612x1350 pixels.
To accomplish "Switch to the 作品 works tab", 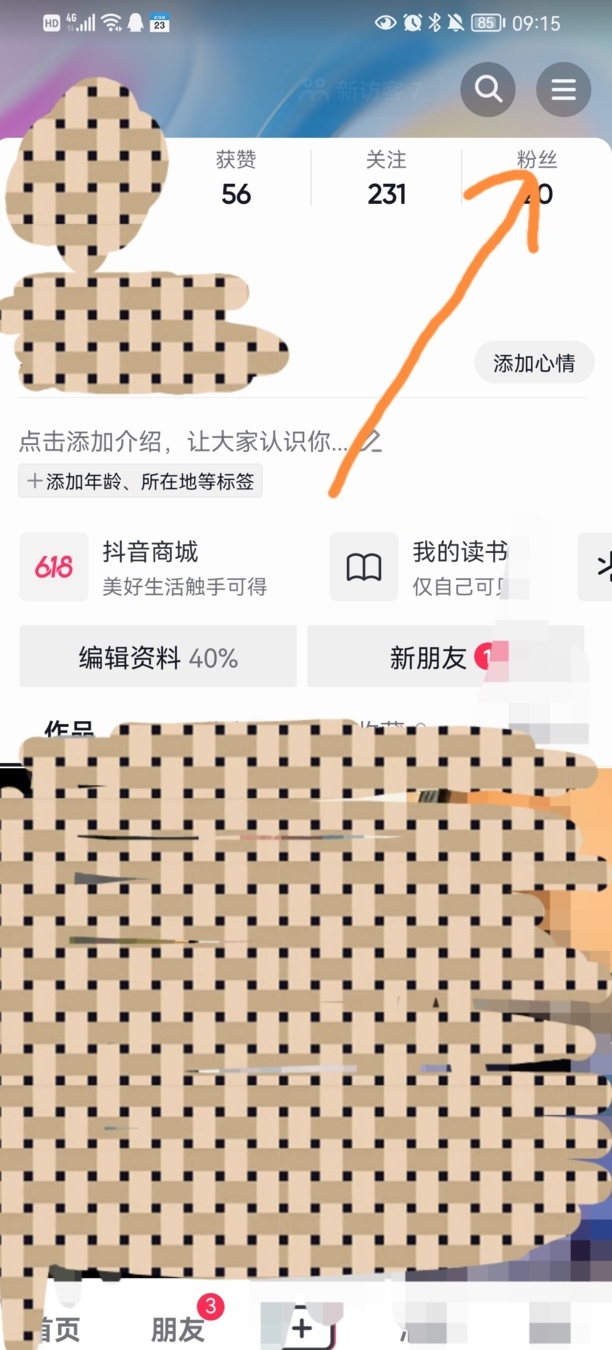I will coord(70,730).
